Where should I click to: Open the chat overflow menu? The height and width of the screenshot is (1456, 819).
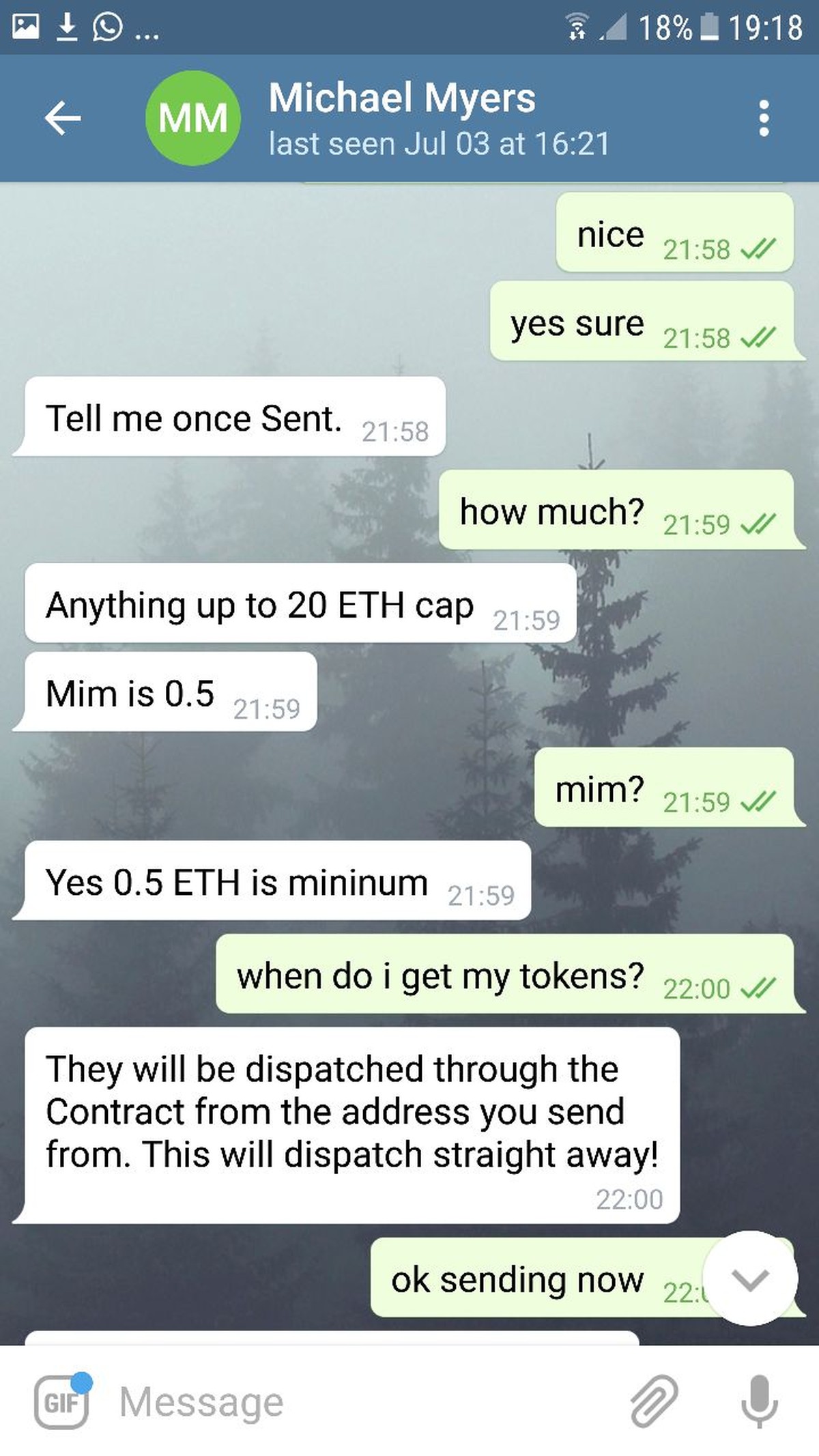point(764,118)
